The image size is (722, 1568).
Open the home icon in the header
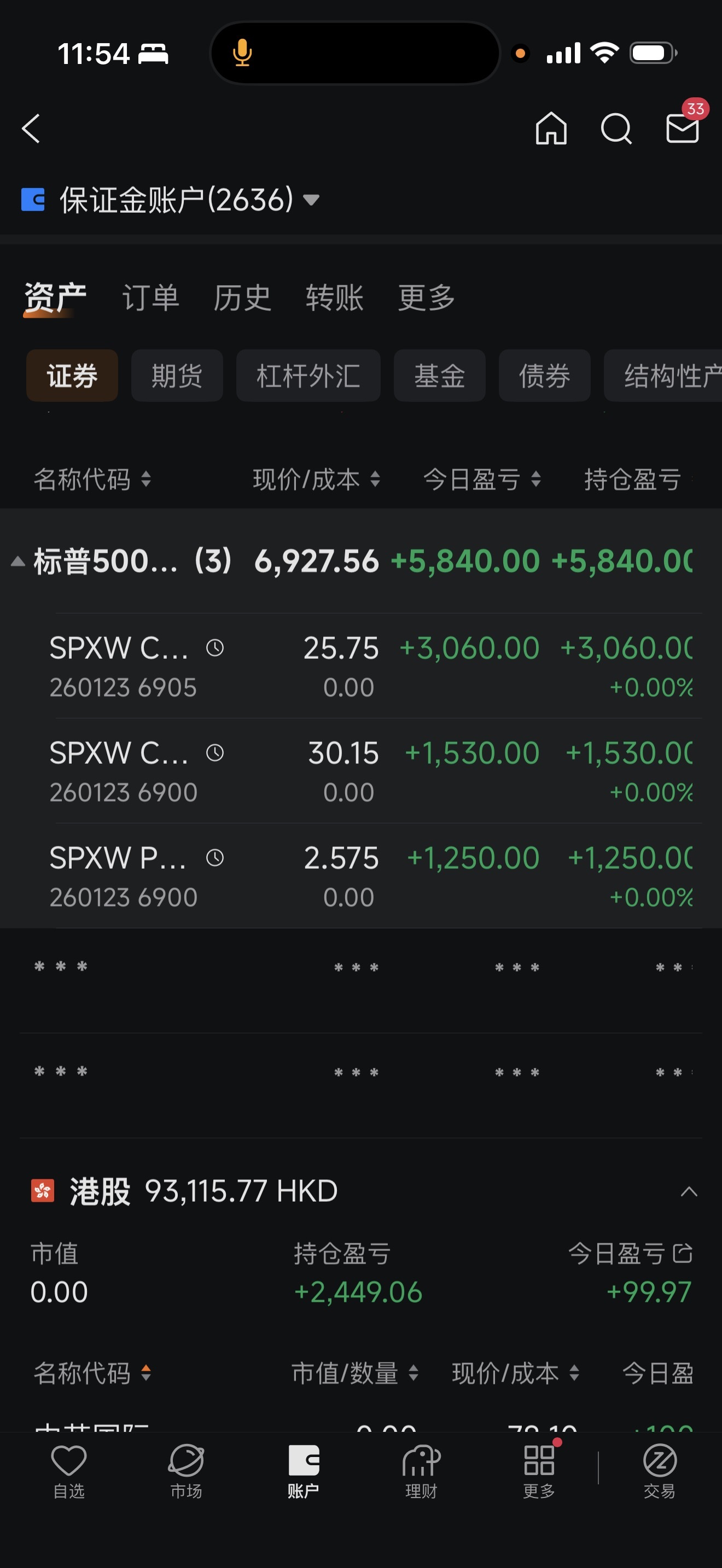(551, 128)
